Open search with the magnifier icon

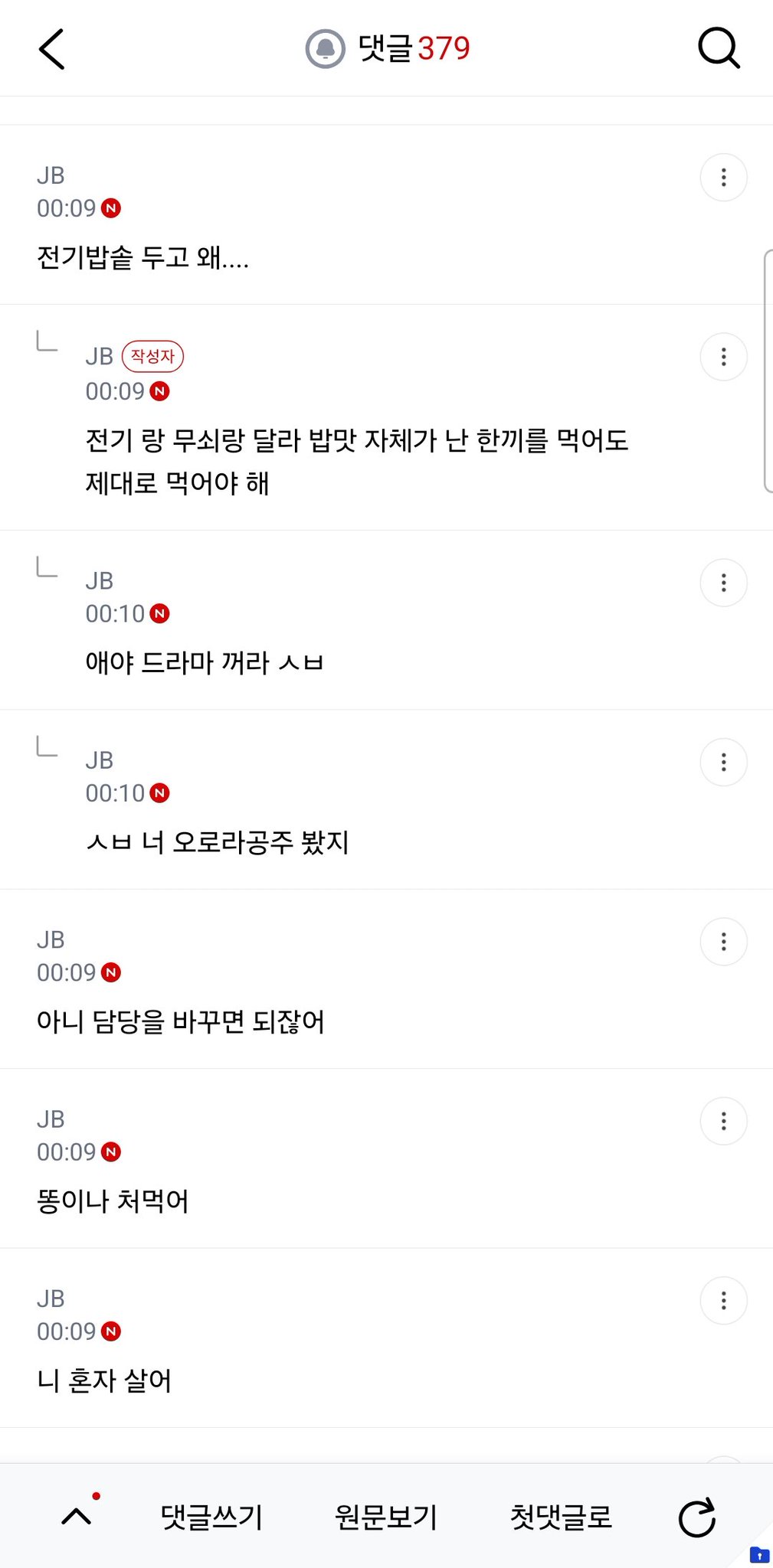[x=719, y=49]
